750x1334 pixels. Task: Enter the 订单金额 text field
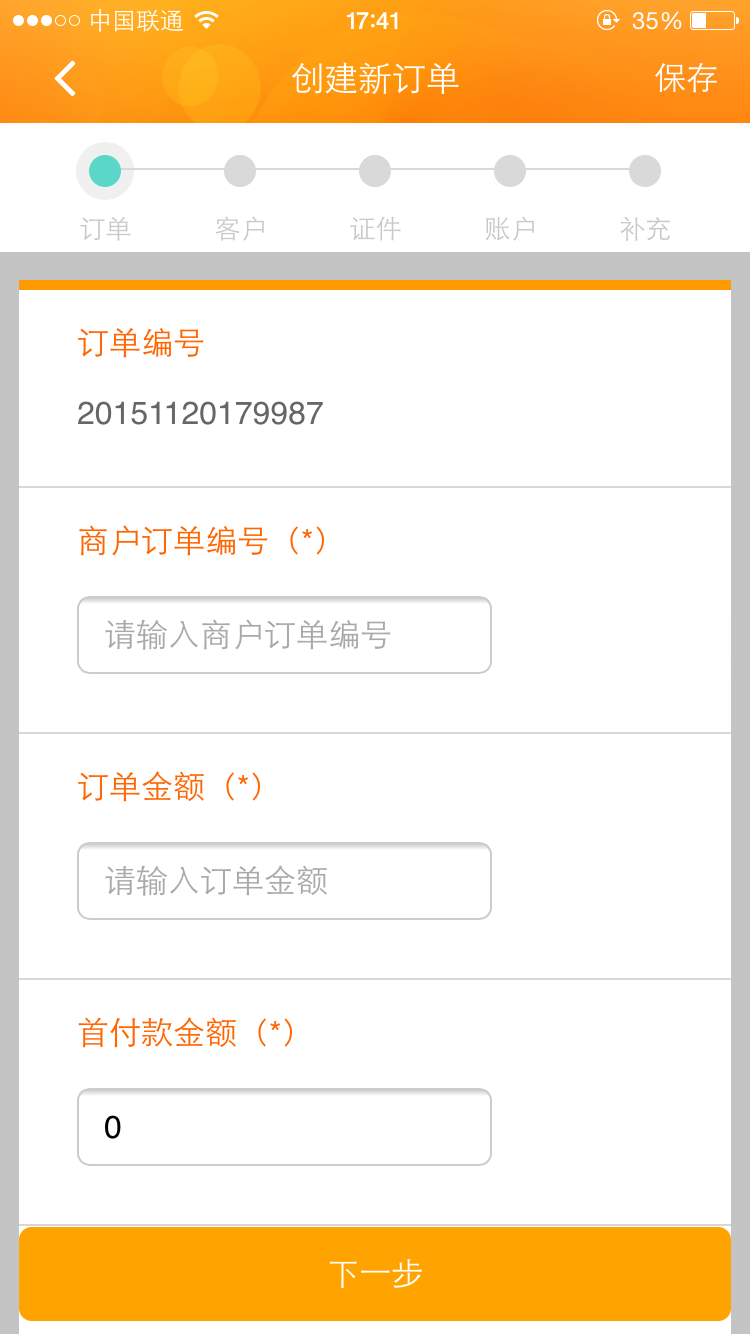coord(284,881)
